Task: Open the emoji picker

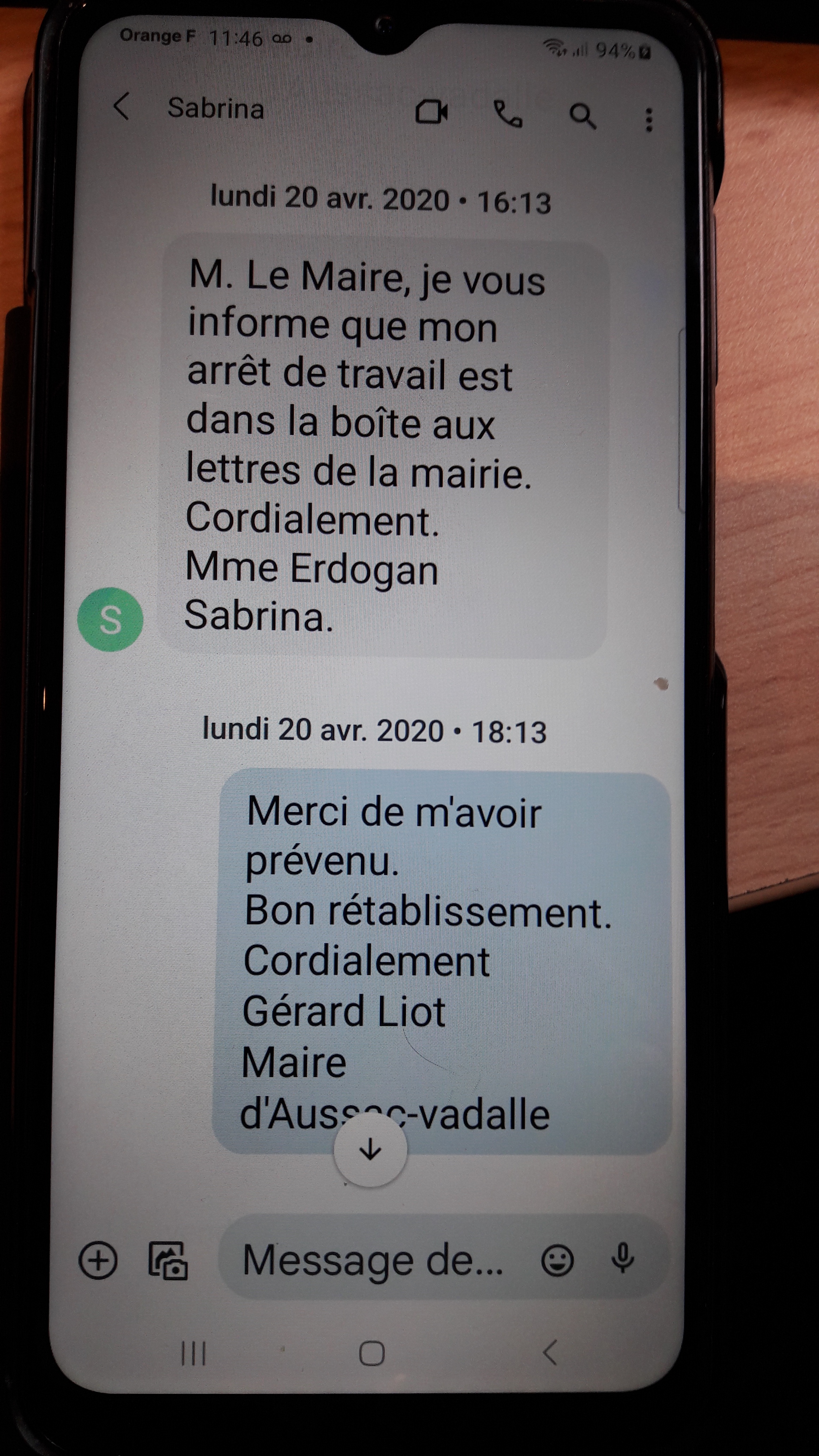Action: point(557,1260)
